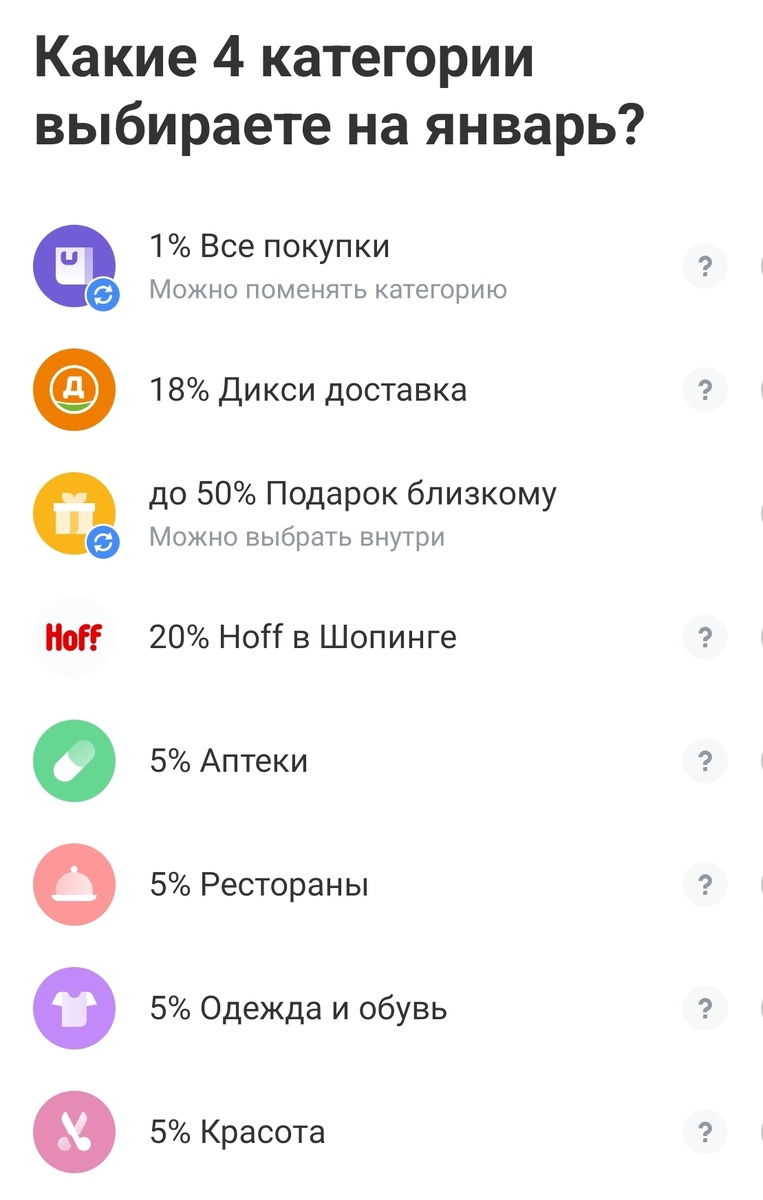Show info for Одежда и обувь
The height and width of the screenshot is (1200, 763).
click(x=705, y=1008)
